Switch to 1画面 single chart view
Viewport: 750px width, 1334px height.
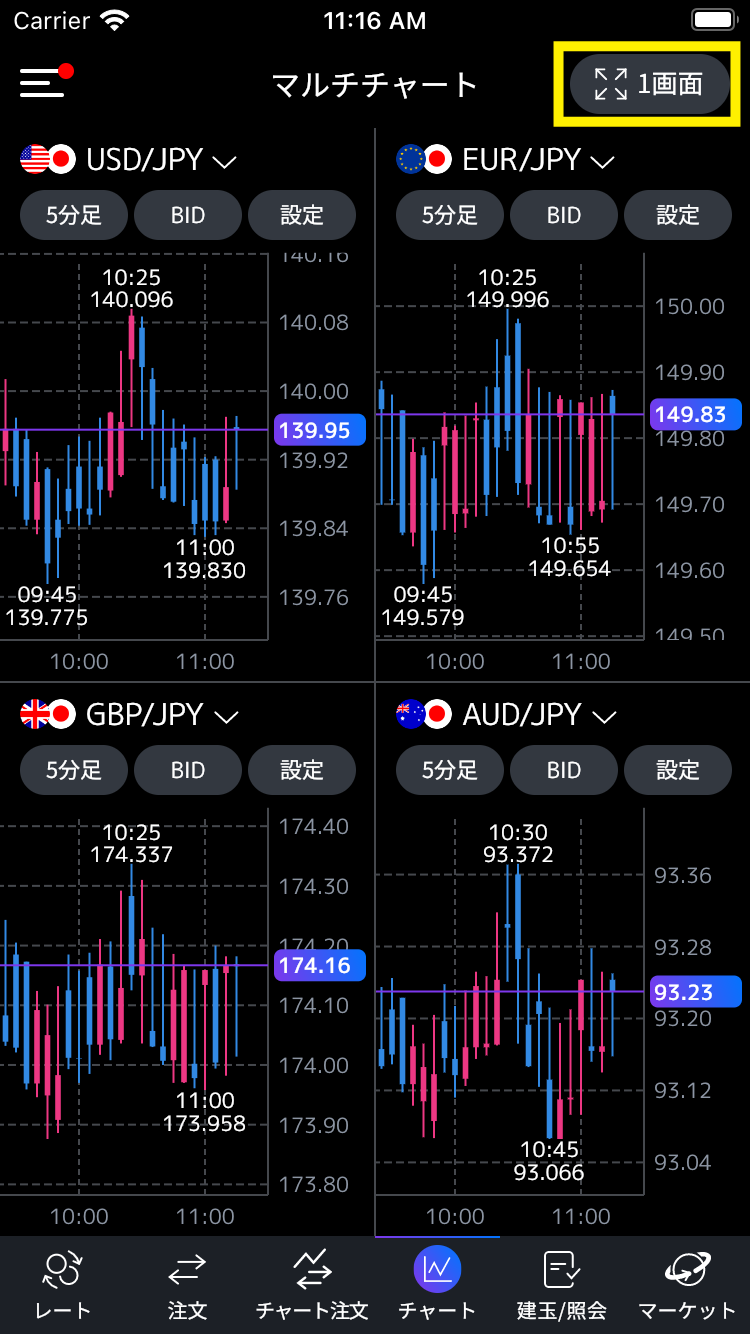(649, 84)
